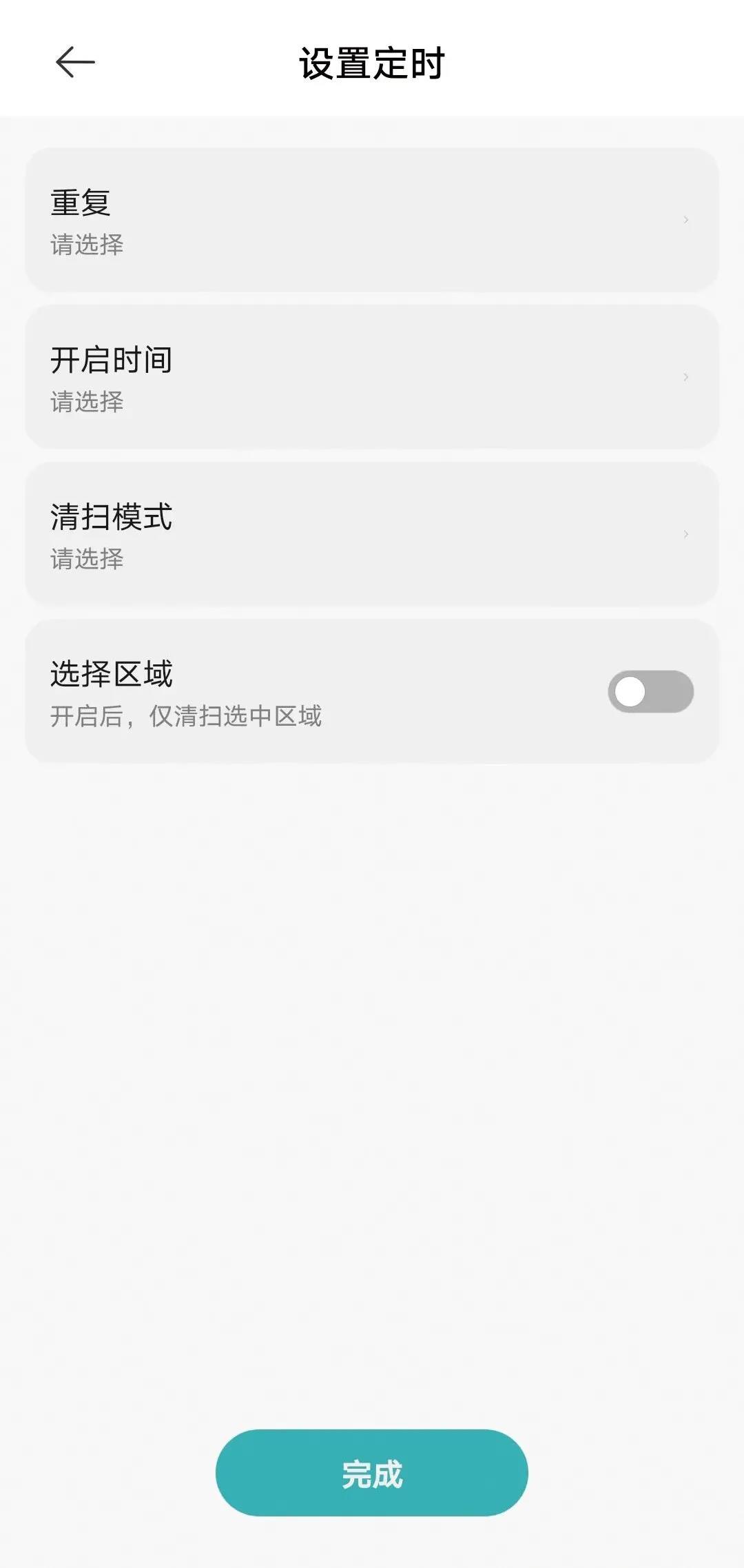Tap the 完成 button to finish
The image size is (744, 1568).
(x=372, y=1473)
